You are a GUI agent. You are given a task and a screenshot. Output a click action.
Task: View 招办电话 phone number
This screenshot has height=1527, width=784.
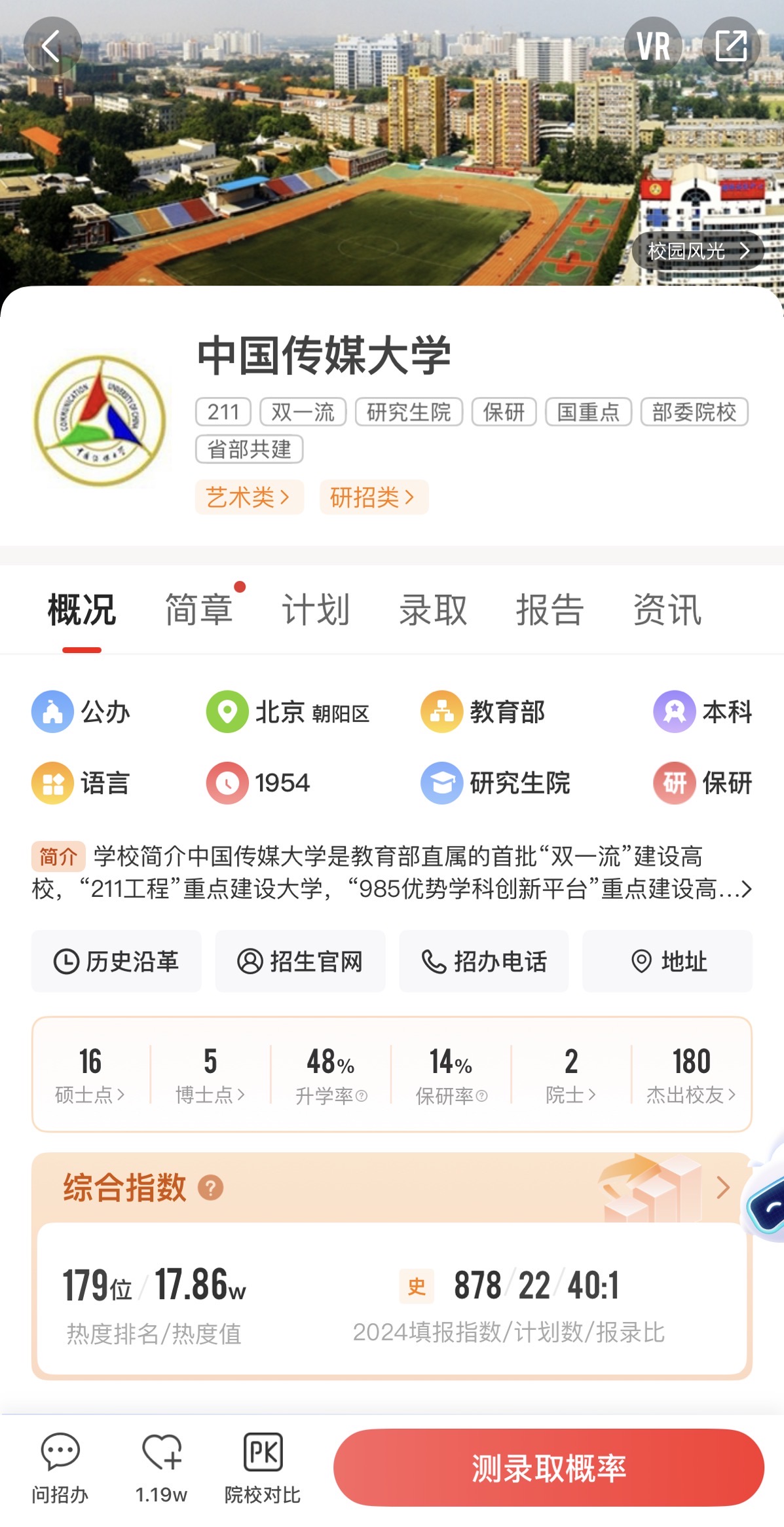484,961
